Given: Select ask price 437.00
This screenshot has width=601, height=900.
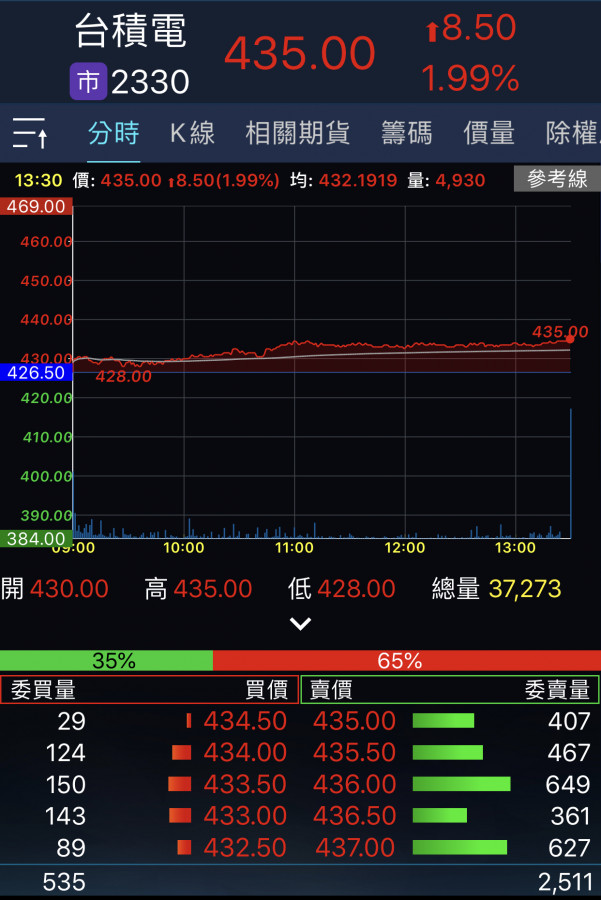Looking at the screenshot, I should 354,848.
